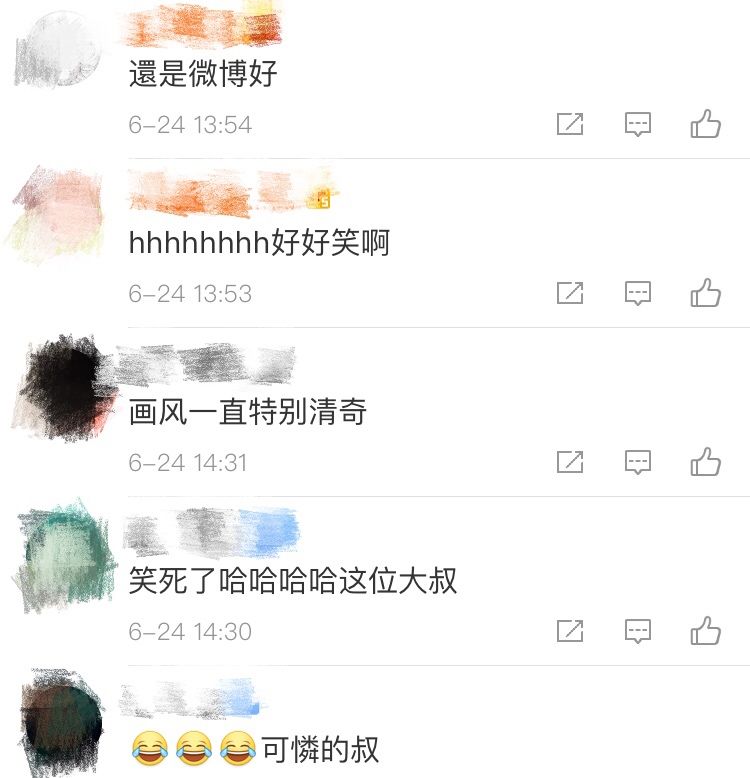
Task: Forward the comment "笑死了哈哈哈哈这位大叔"
Action: (x=570, y=631)
